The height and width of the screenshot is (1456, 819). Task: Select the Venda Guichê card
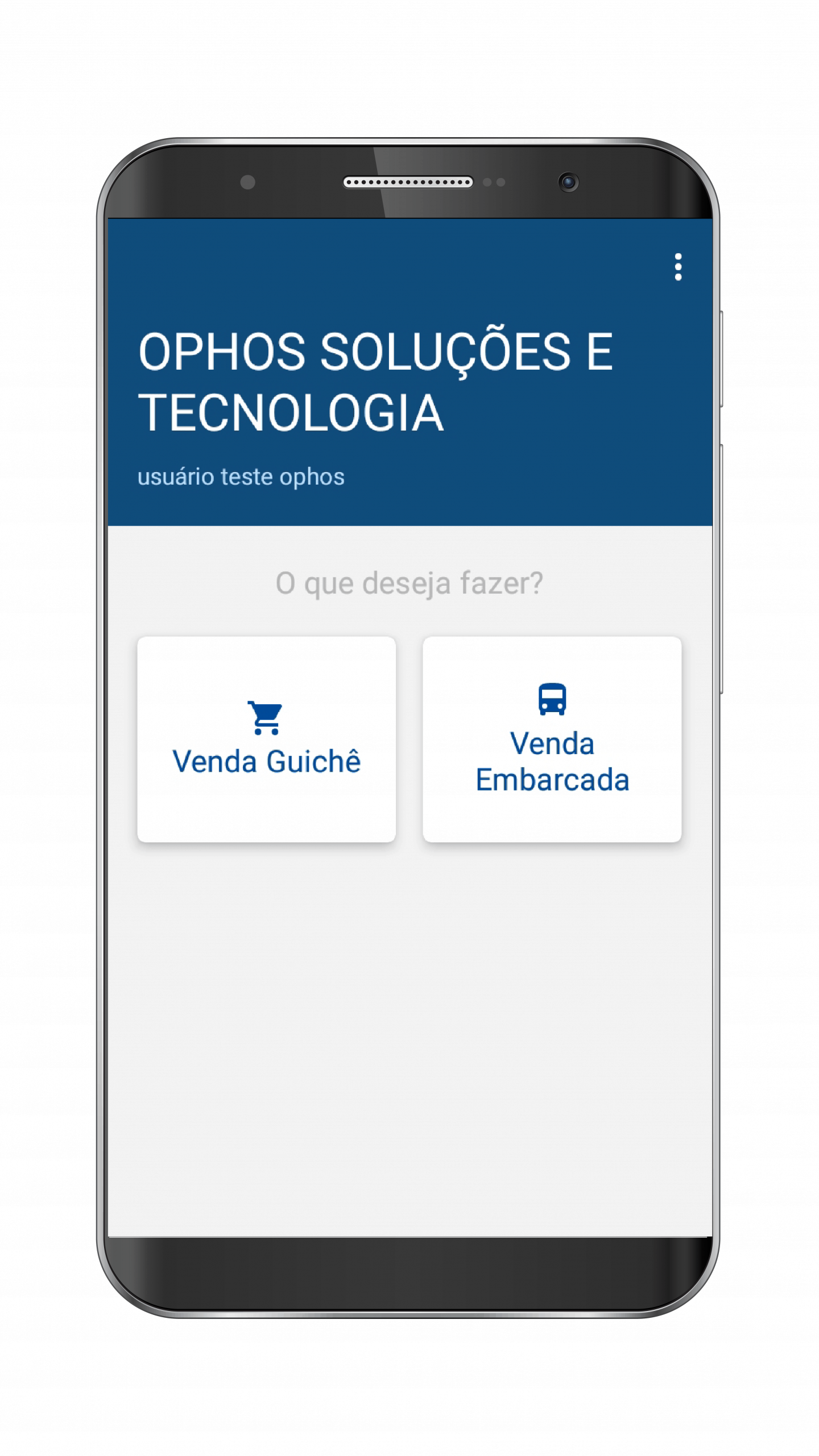pos(266,739)
